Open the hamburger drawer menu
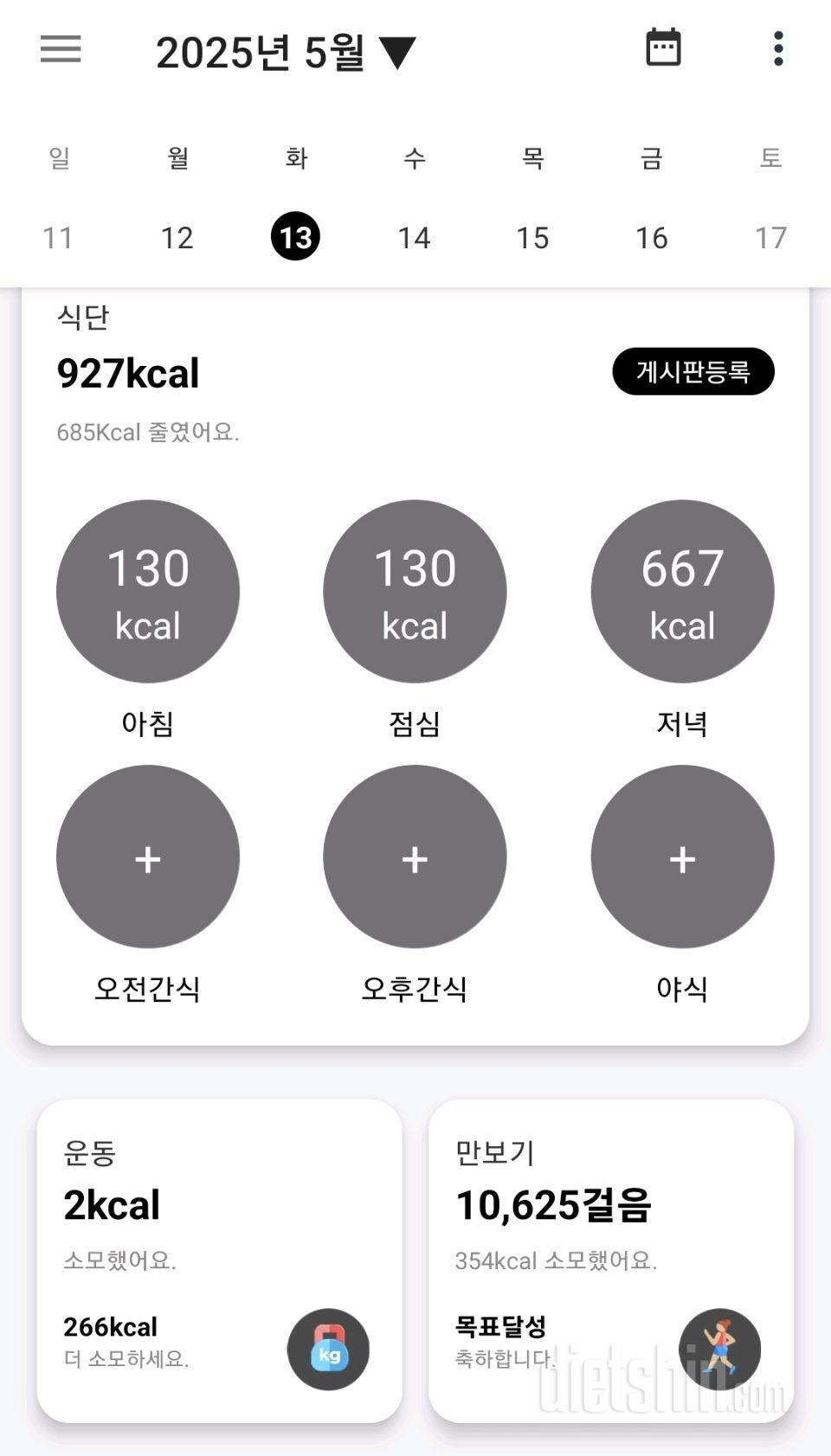Screen dimensions: 831x1456 61,49
